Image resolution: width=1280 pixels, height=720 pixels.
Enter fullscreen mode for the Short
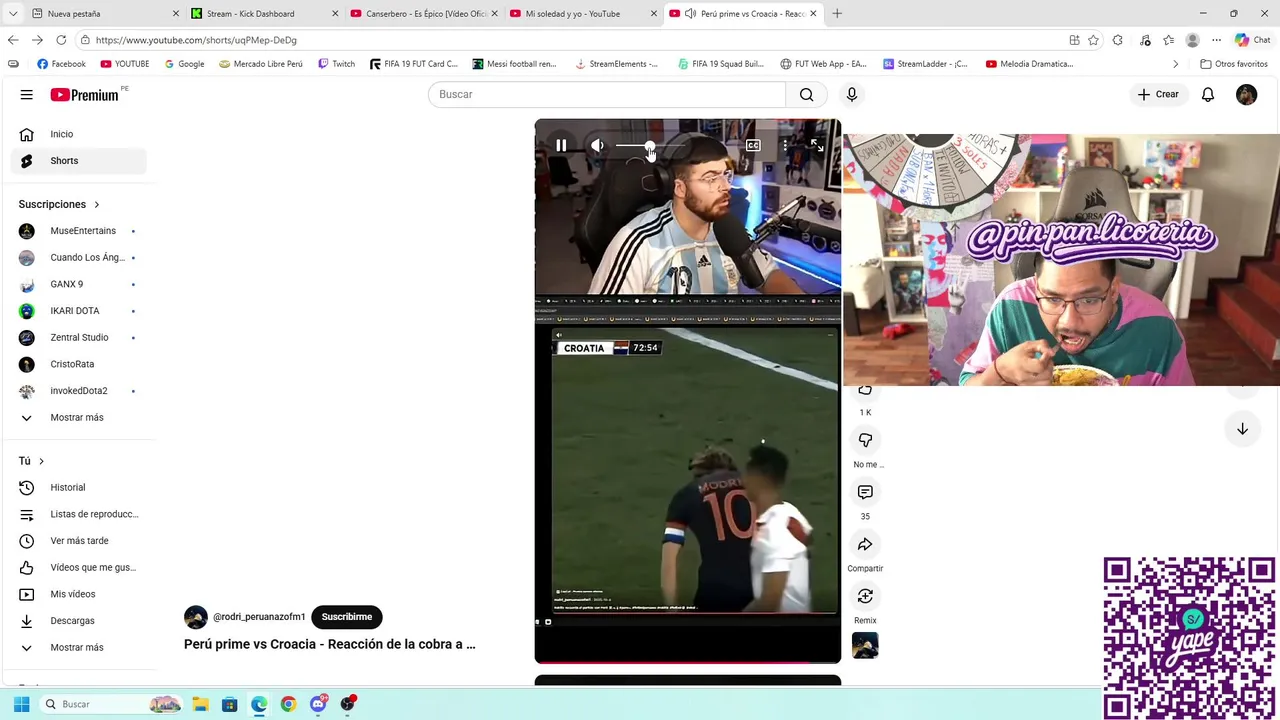817,146
